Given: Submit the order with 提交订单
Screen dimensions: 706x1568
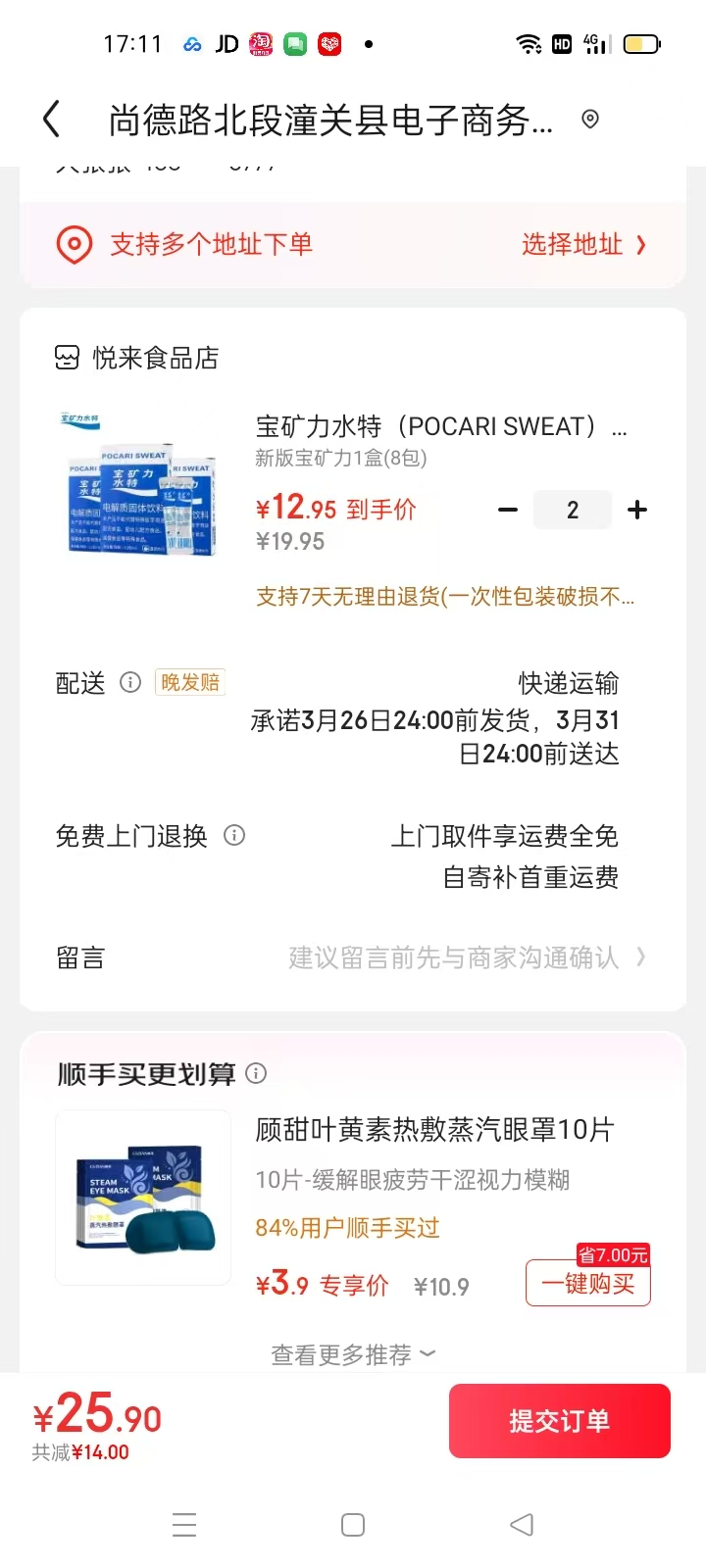Looking at the screenshot, I should pos(559,1420).
